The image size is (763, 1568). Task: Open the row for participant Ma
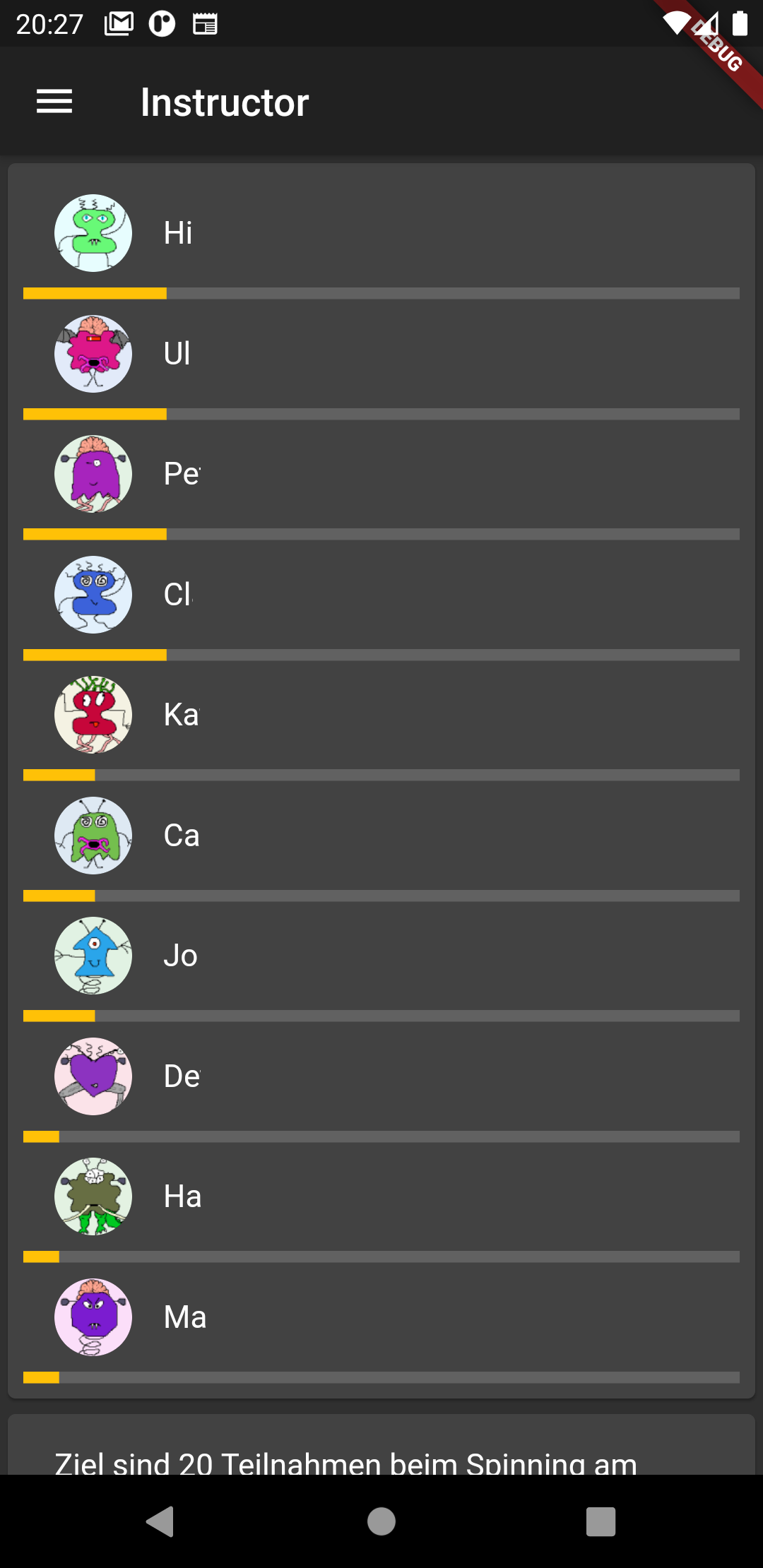click(381, 1317)
